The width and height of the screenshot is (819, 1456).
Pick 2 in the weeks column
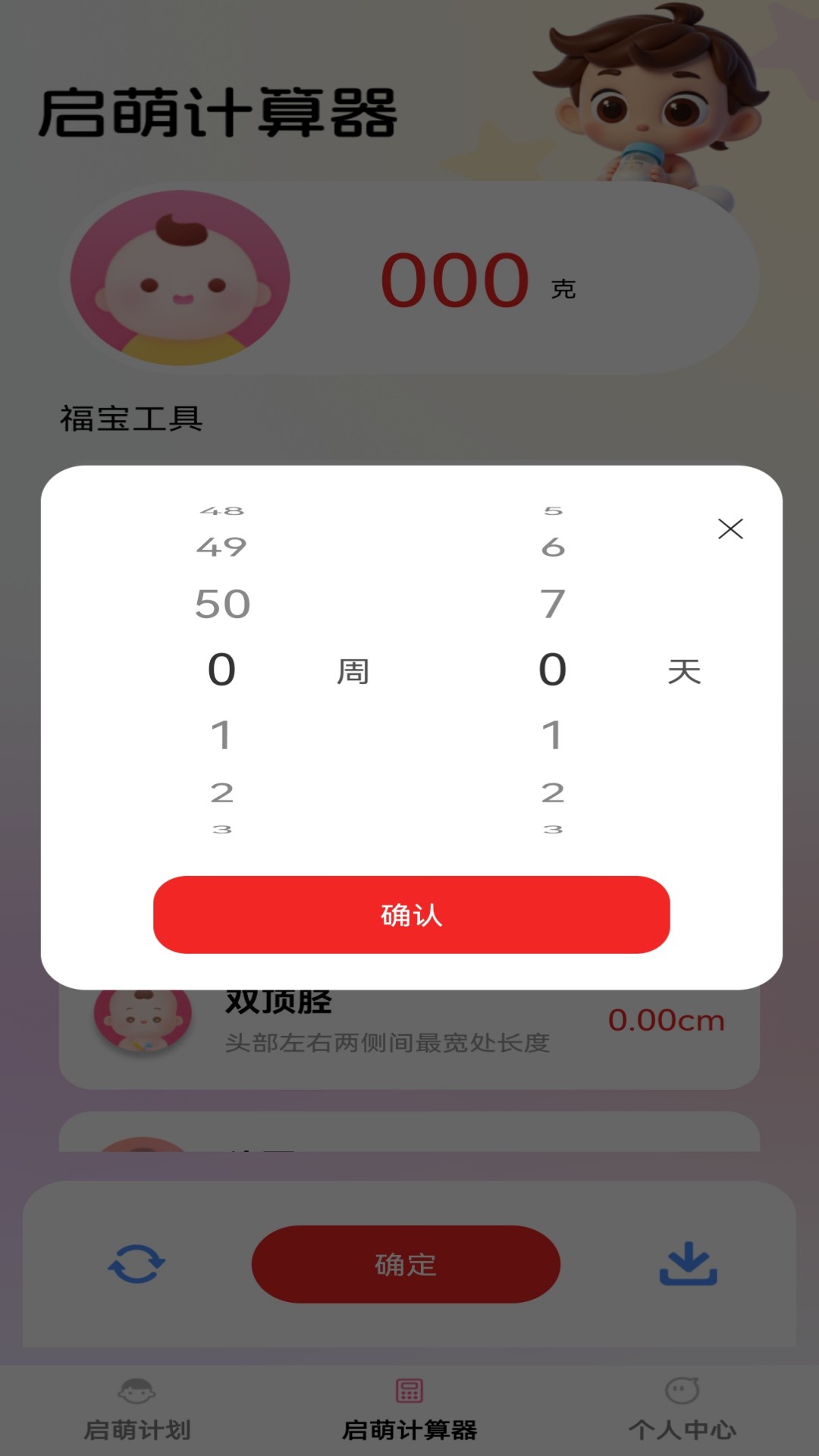tap(221, 792)
